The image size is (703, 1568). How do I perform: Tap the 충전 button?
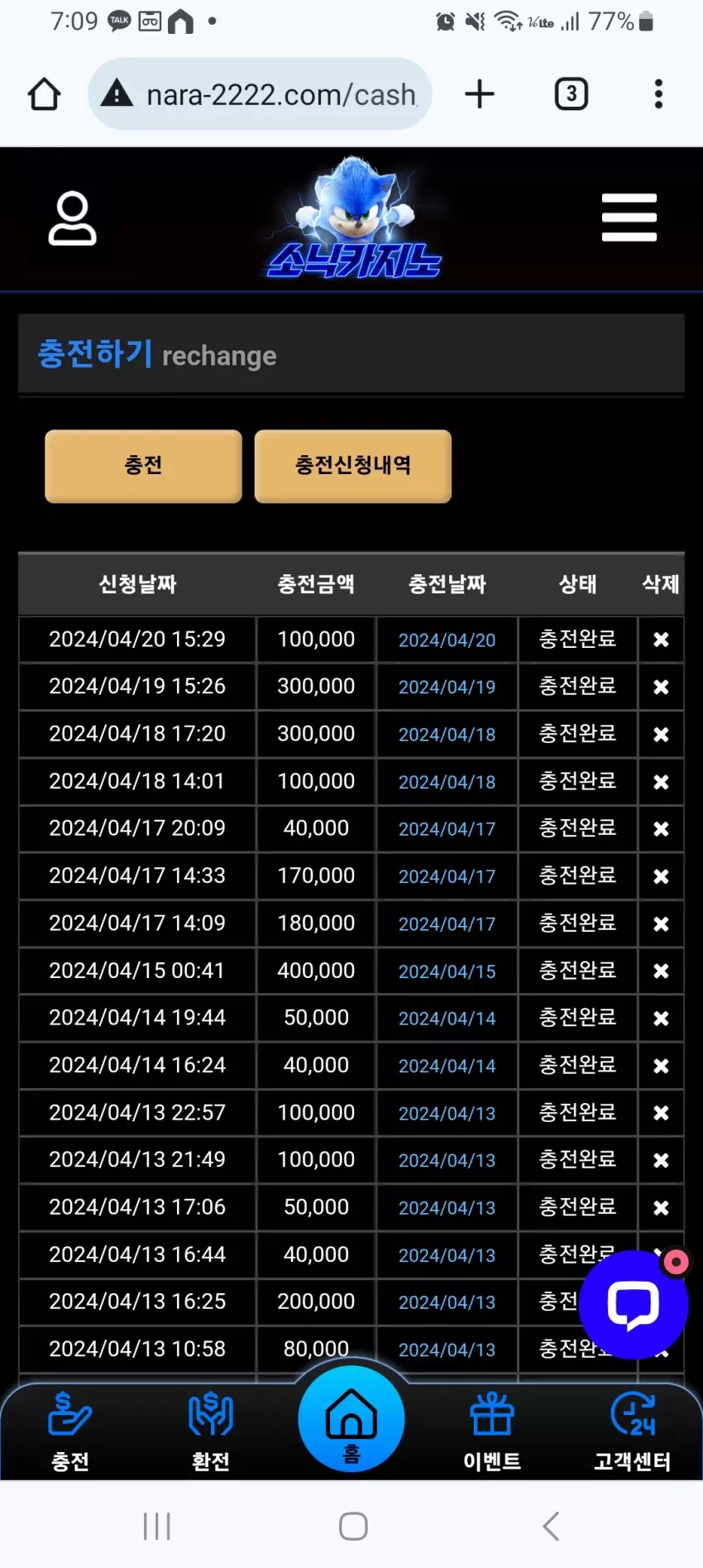pos(143,466)
